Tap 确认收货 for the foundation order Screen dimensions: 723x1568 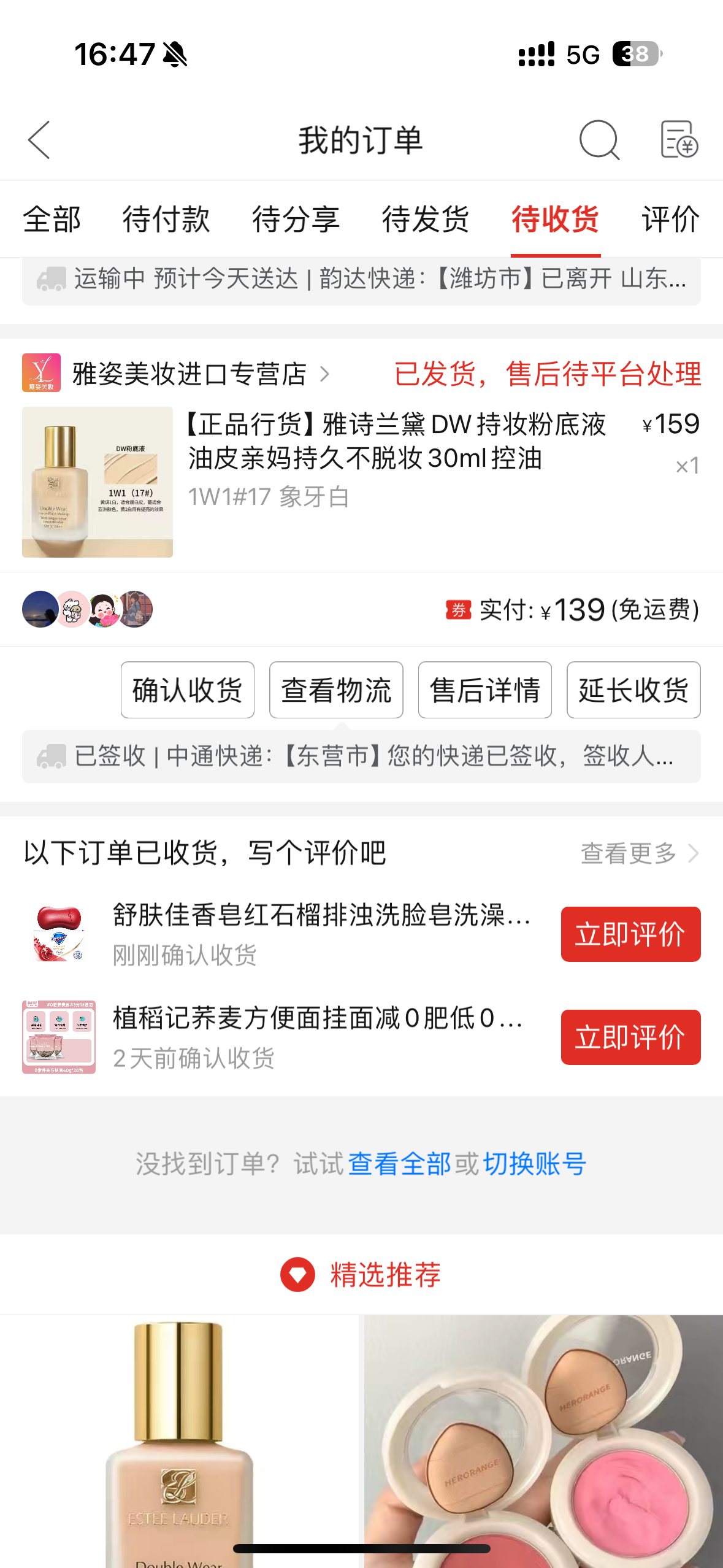coord(188,690)
